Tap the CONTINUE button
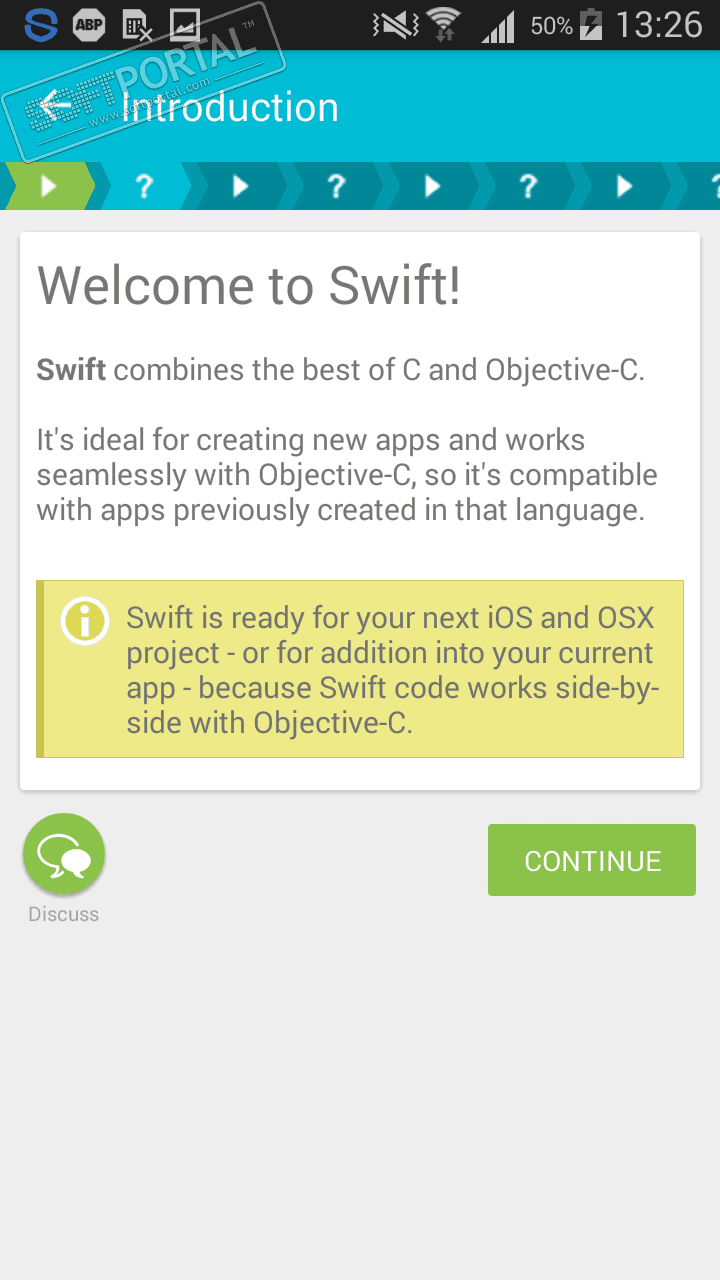This screenshot has height=1280, width=720. point(592,860)
